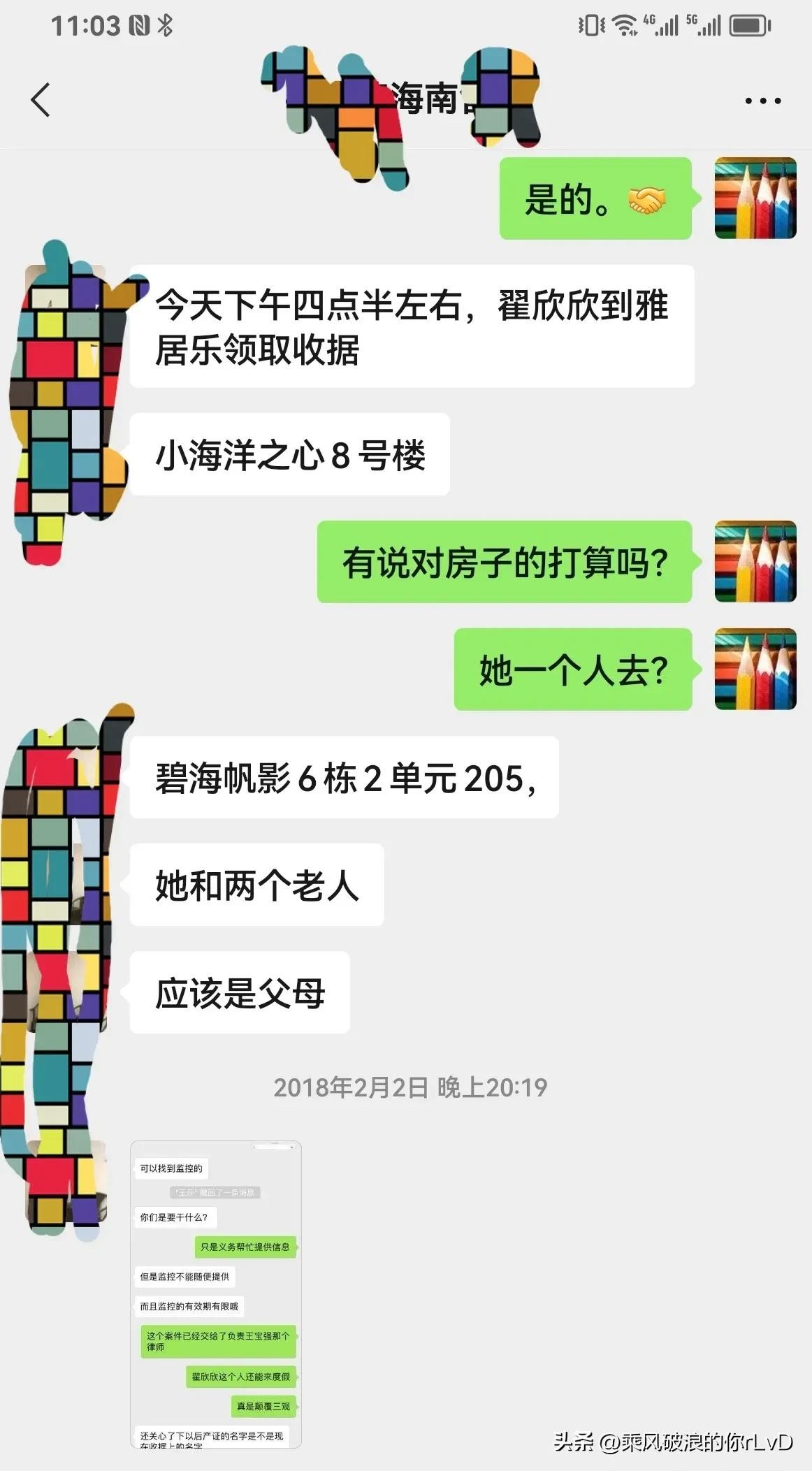The height and width of the screenshot is (1471, 812).
Task: Tap the pencil avatar beside '她一个人去?'
Action: [755, 669]
